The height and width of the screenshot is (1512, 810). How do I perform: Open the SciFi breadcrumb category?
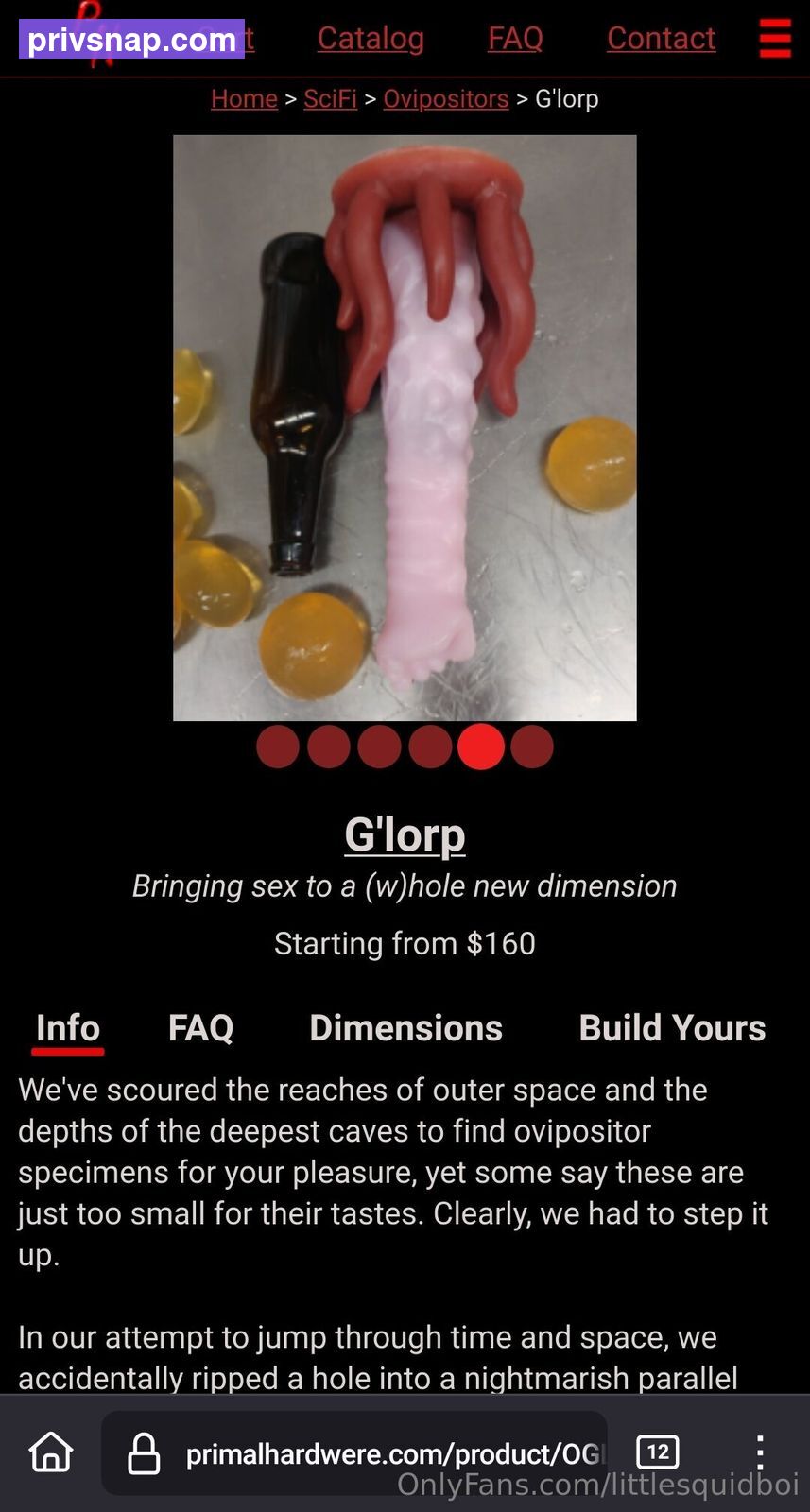click(330, 98)
